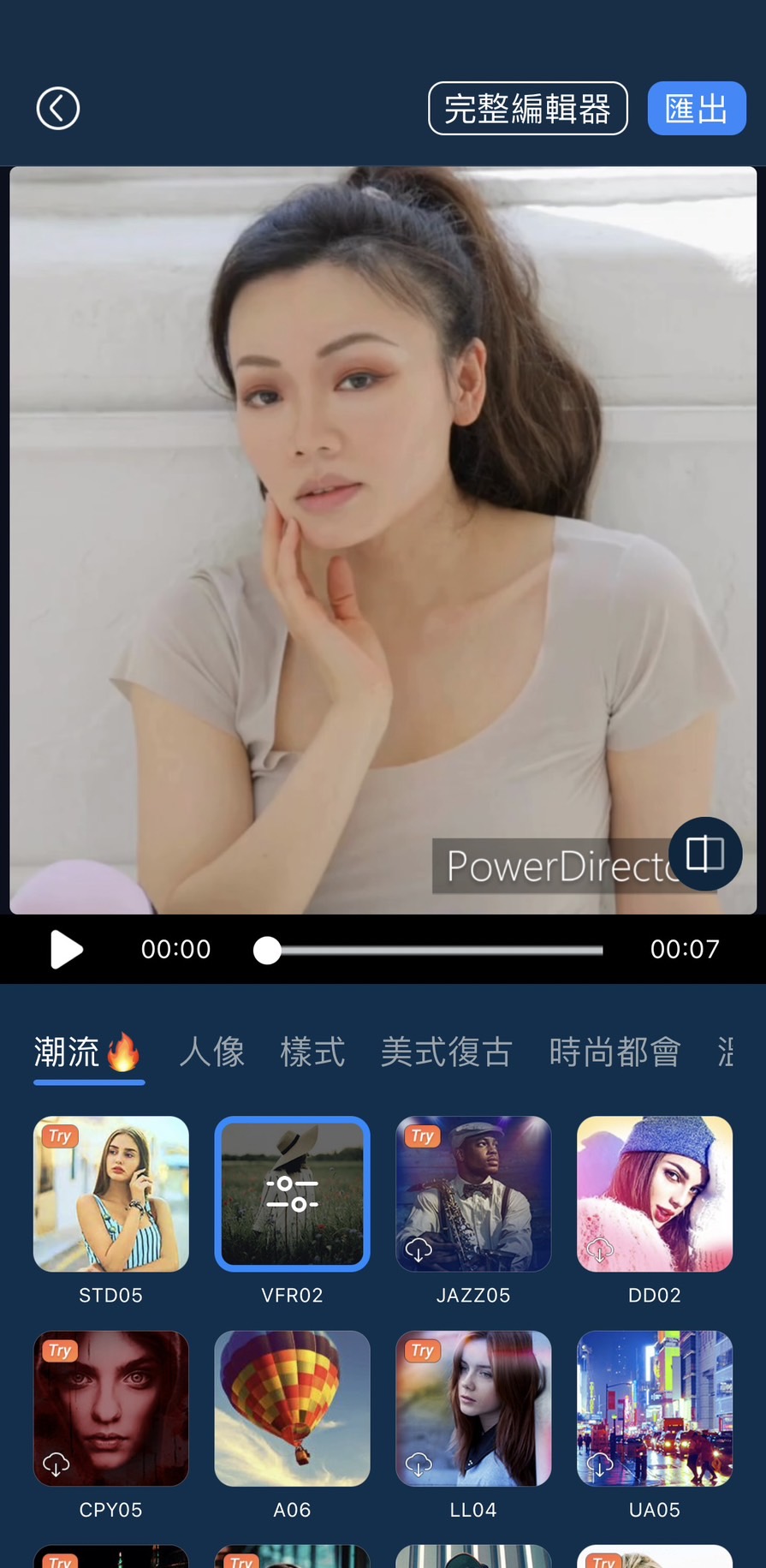Pick the UA05 city filter
This screenshot has height=1568, width=766.
tap(655, 1408)
